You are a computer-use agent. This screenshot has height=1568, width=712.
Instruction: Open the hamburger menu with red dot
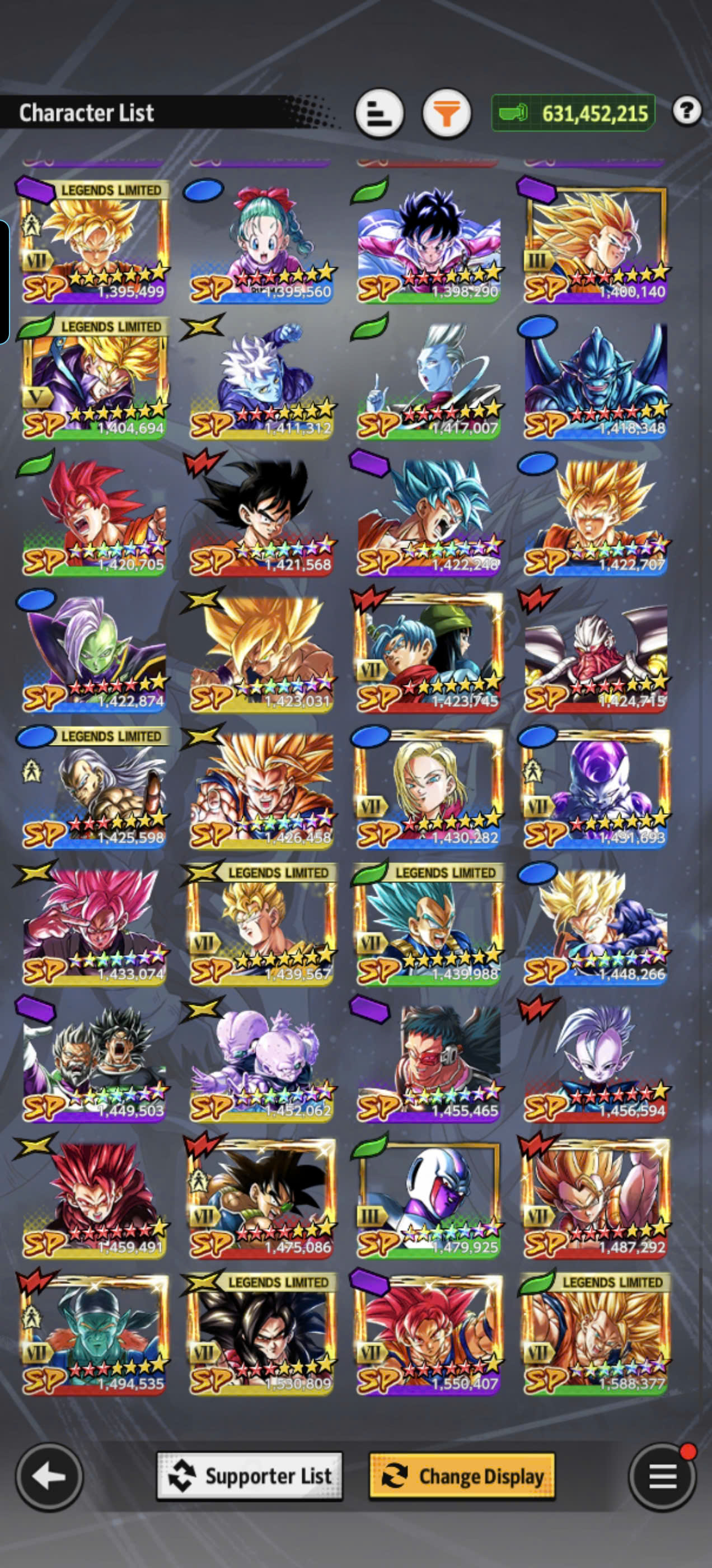pos(662,1476)
